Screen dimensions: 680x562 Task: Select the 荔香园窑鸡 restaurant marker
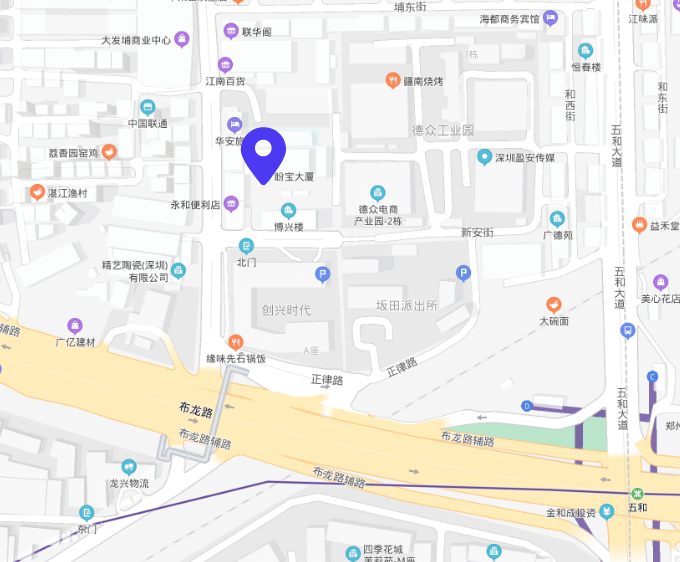(x=109, y=152)
